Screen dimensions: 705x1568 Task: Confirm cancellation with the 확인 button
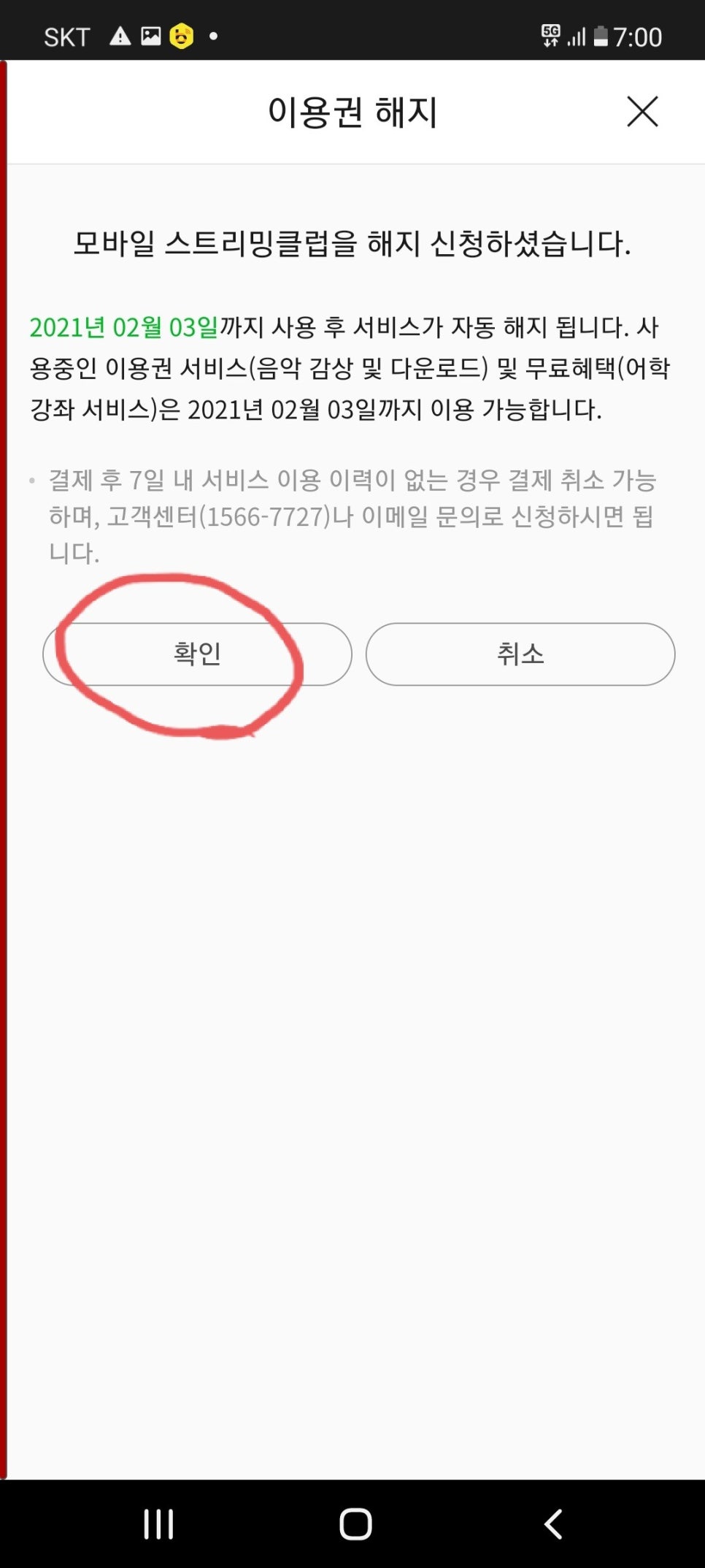[x=197, y=654]
